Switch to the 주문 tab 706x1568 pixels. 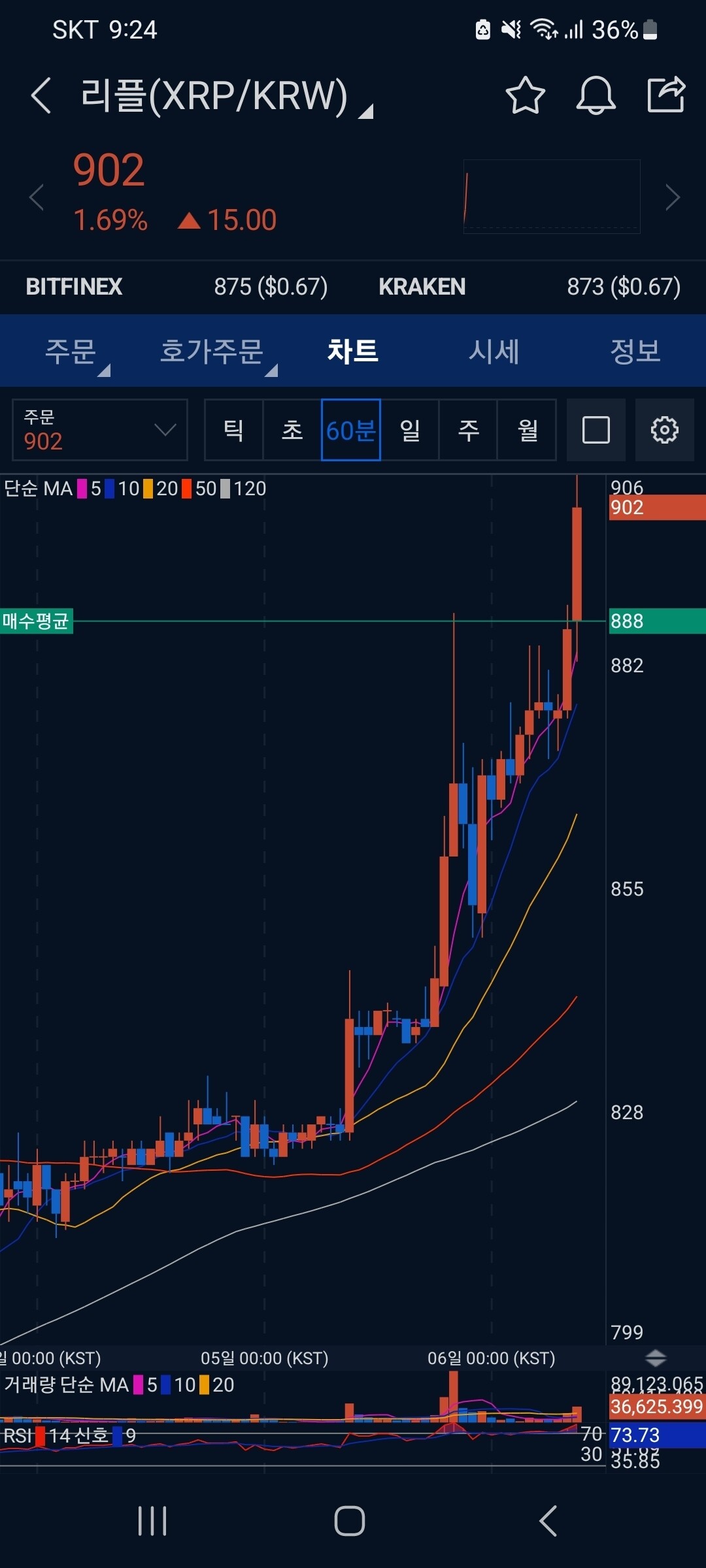click(71, 351)
